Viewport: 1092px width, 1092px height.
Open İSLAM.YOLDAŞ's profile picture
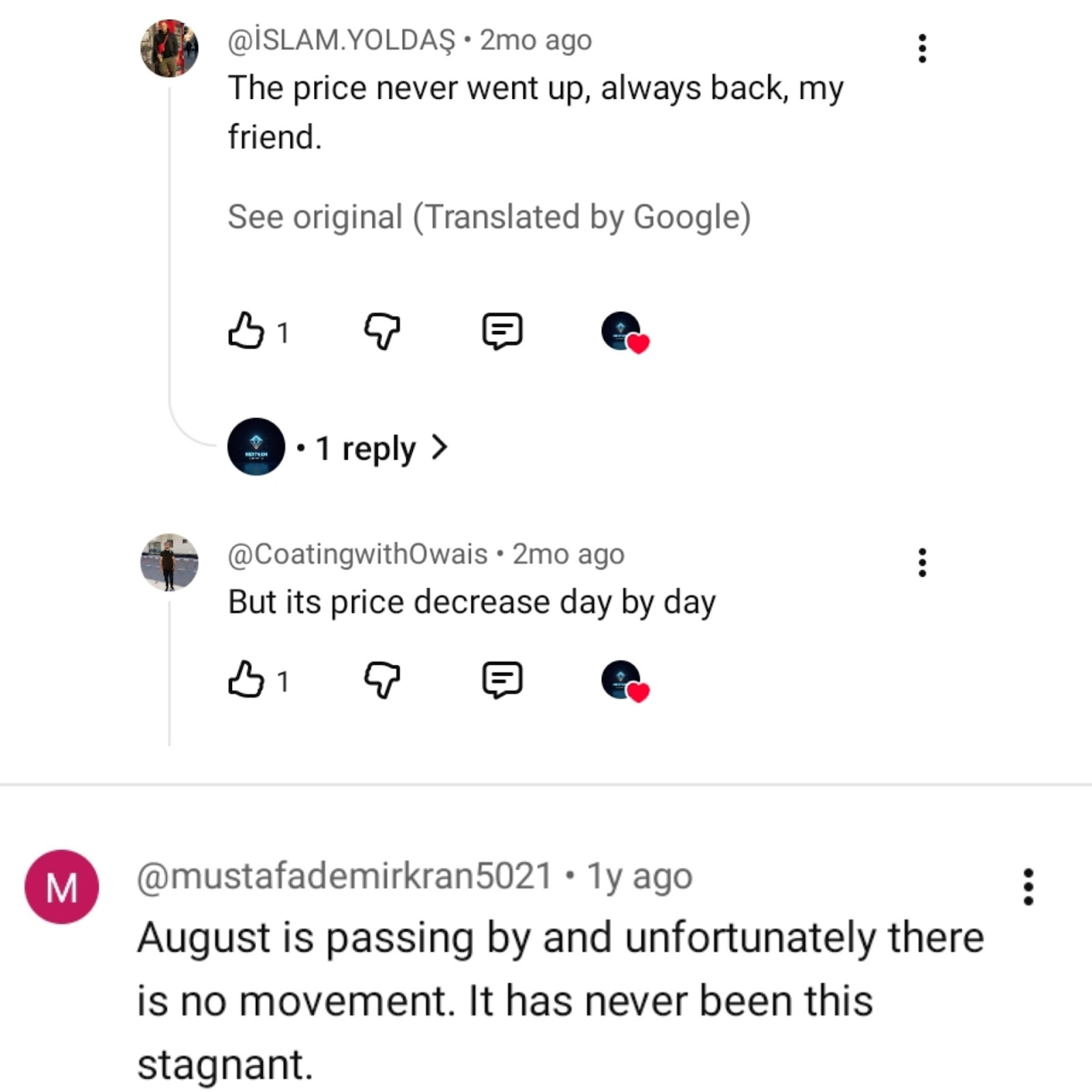pyautogui.click(x=169, y=48)
